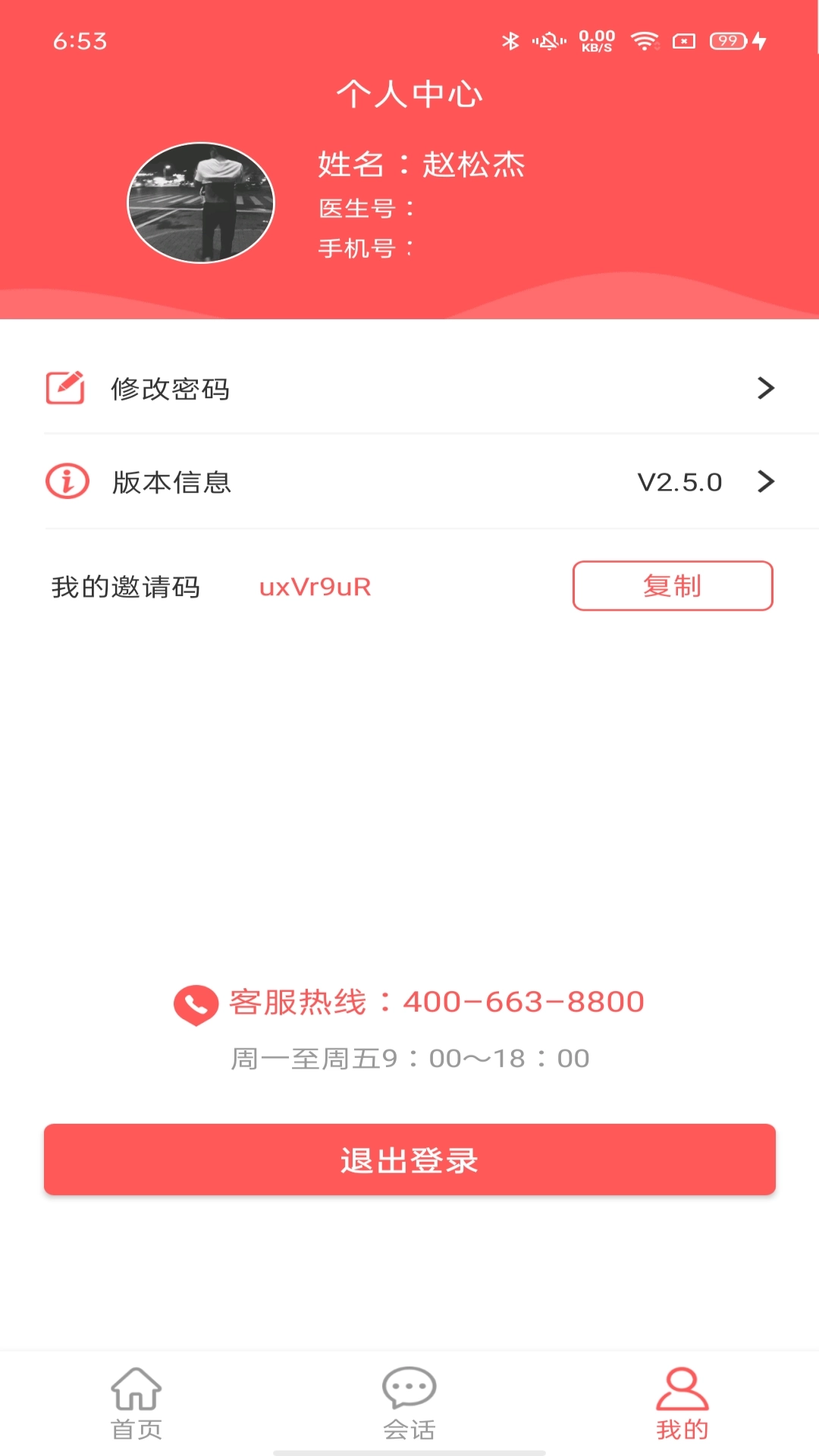Tap the Bluetooth icon in status bar
Screen dimensions: 819x1456
pyautogui.click(x=512, y=42)
